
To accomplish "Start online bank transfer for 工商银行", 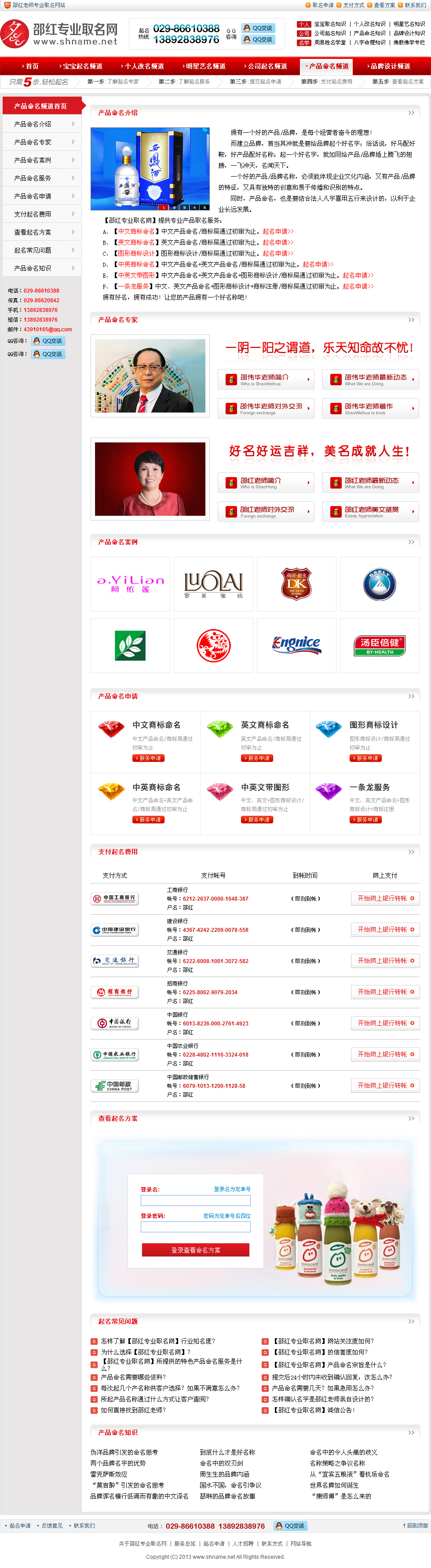I will click(x=385, y=898).
